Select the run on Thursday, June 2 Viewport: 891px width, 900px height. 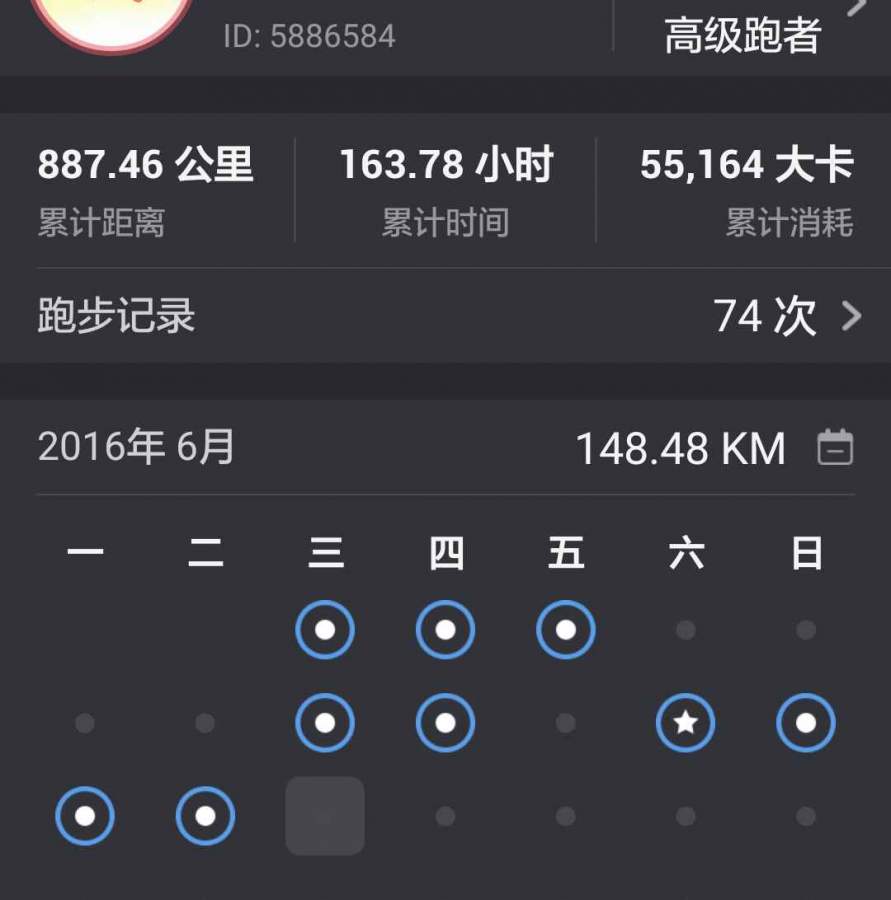tap(445, 630)
